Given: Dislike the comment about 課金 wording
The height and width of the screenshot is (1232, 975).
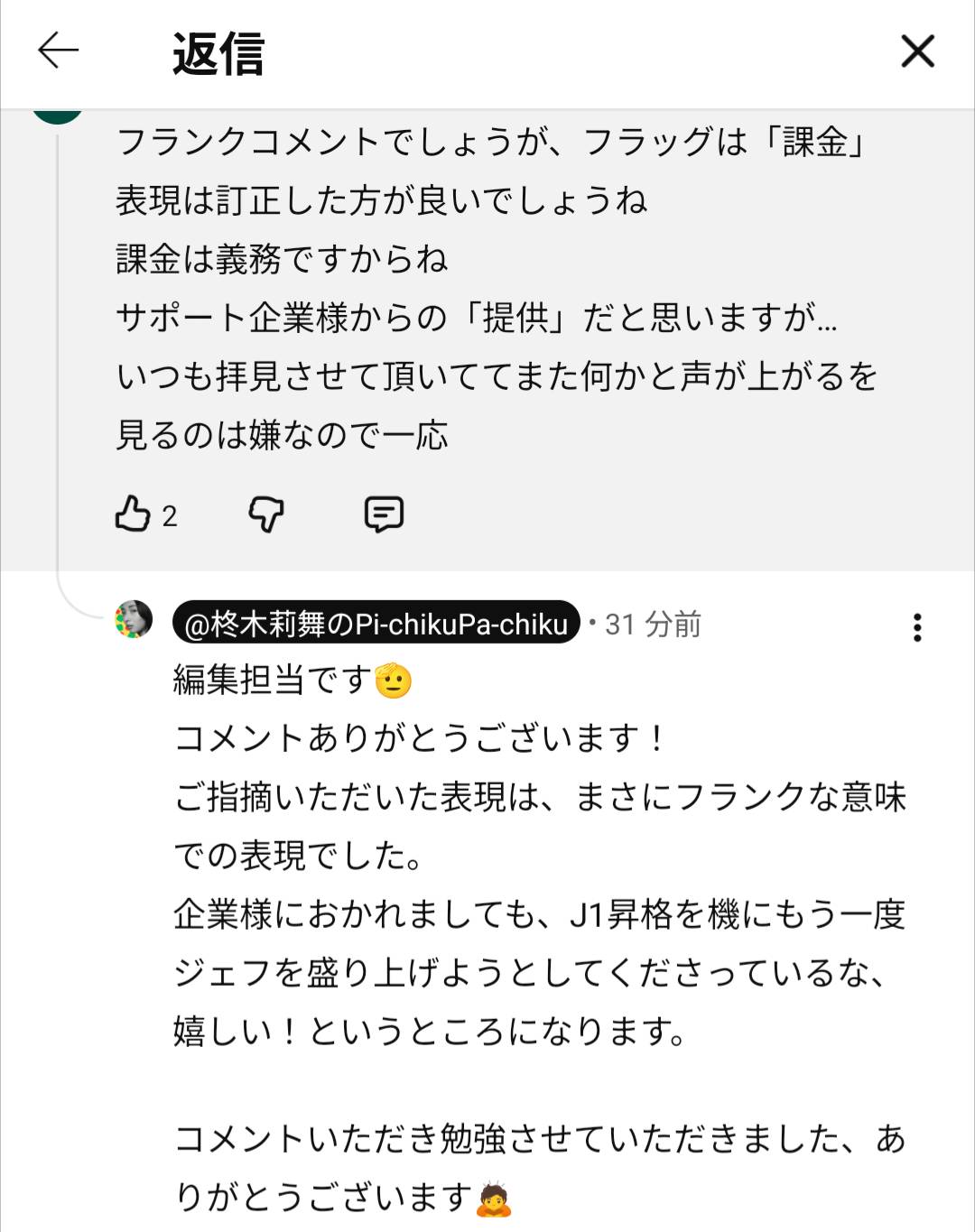Looking at the screenshot, I should [266, 514].
